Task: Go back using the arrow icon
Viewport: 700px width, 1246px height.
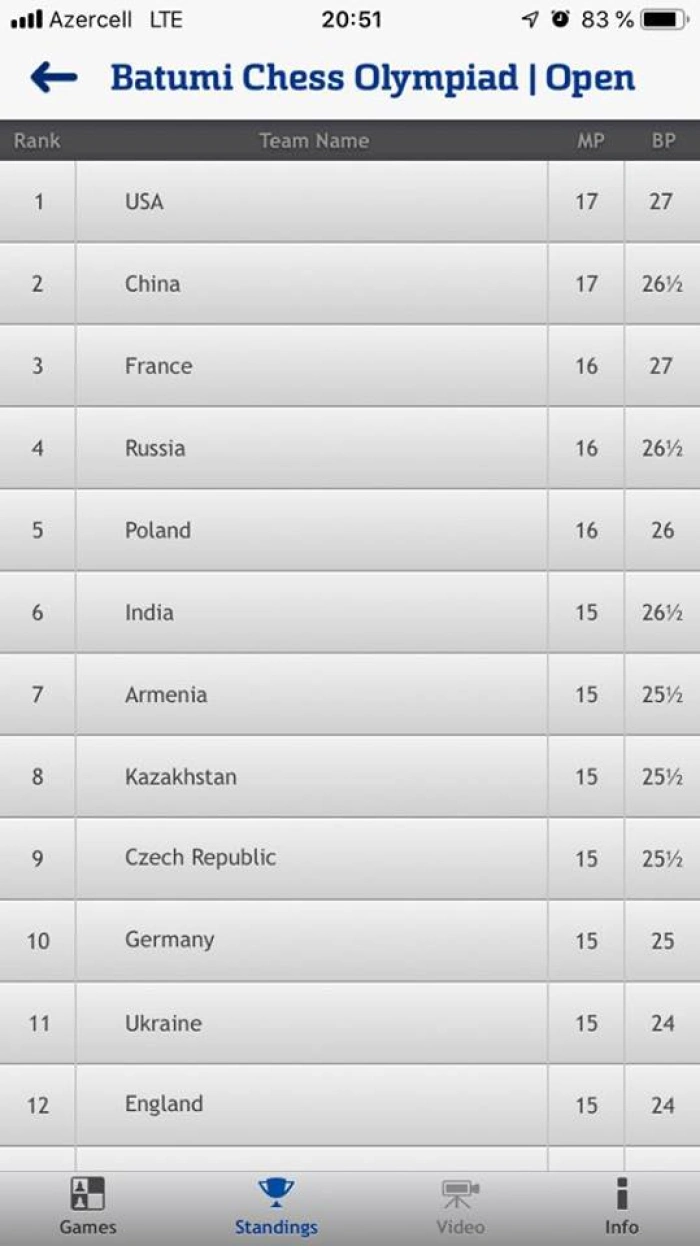Action: click(53, 77)
